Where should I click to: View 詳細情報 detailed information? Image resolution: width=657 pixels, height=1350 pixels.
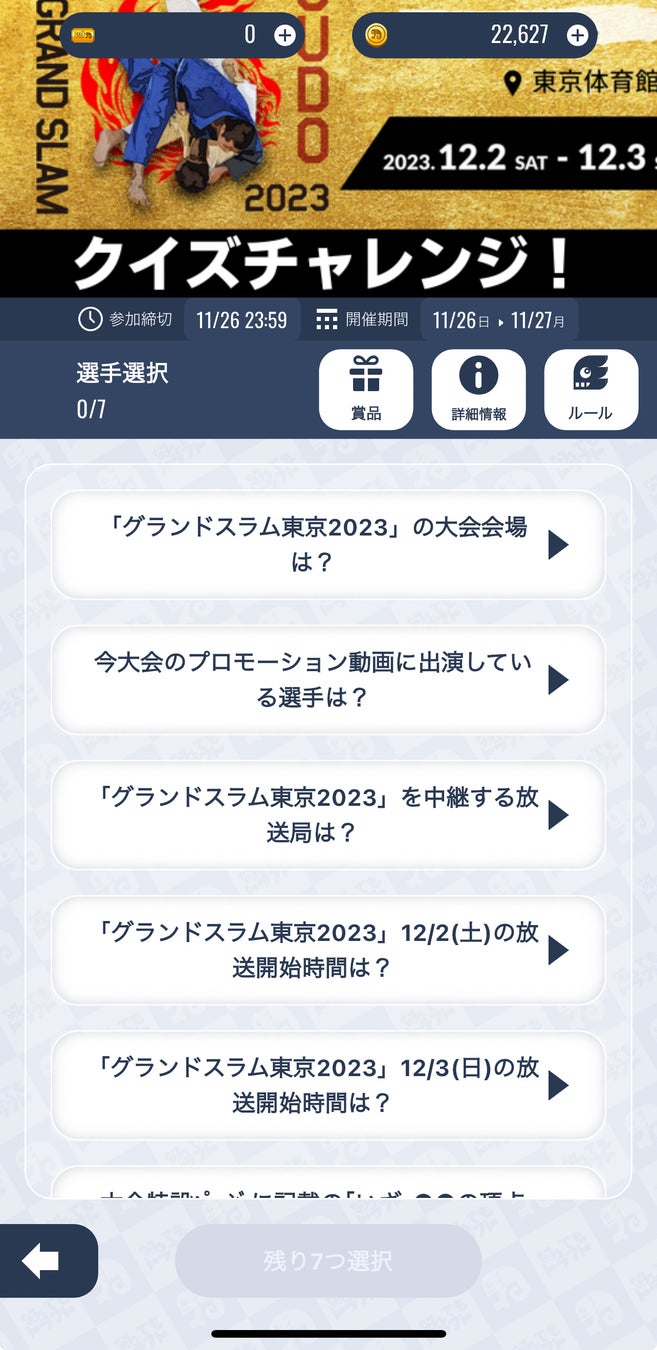tap(478, 389)
